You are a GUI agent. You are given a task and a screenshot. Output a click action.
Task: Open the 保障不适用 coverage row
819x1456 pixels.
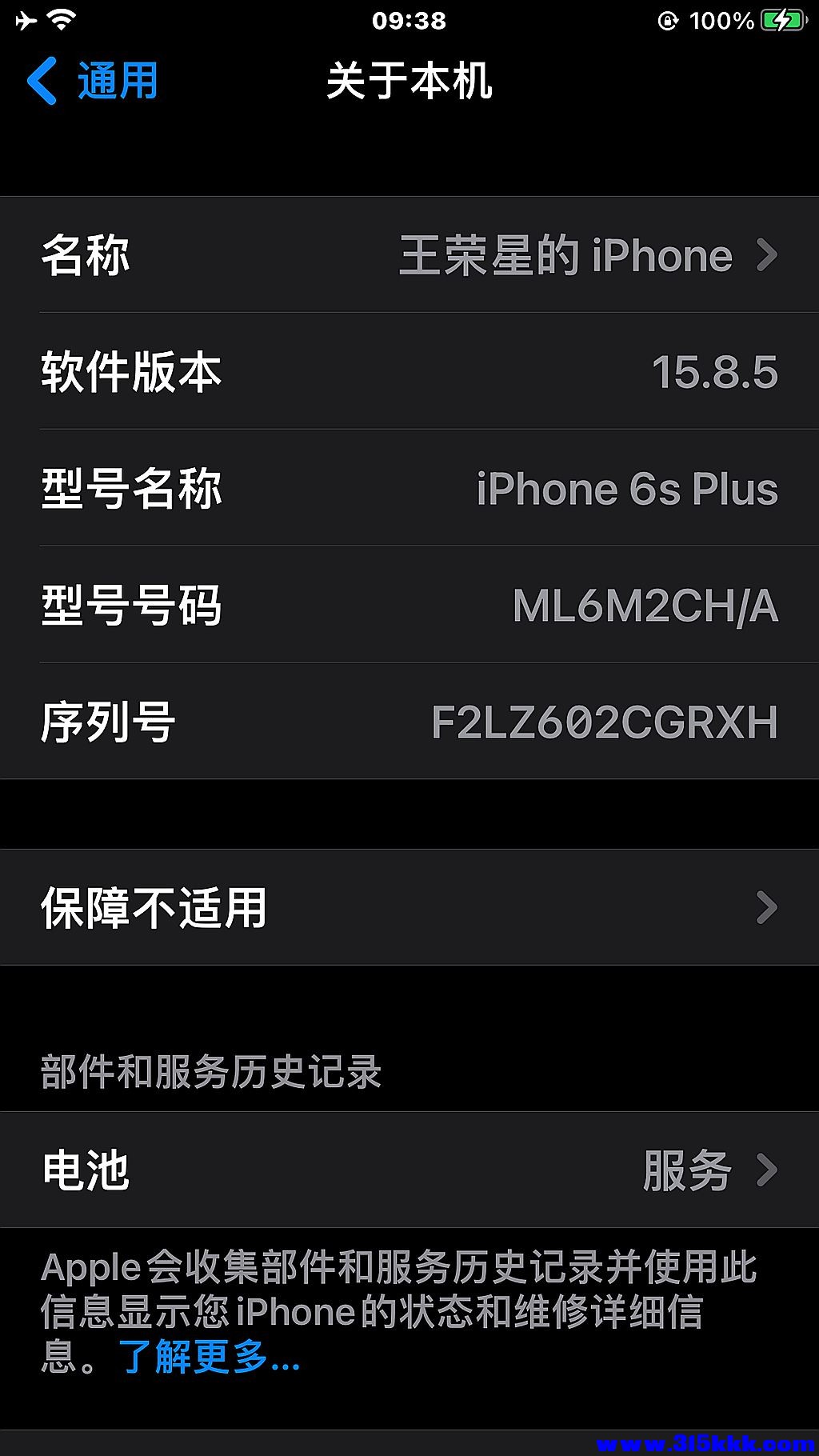coord(409,907)
